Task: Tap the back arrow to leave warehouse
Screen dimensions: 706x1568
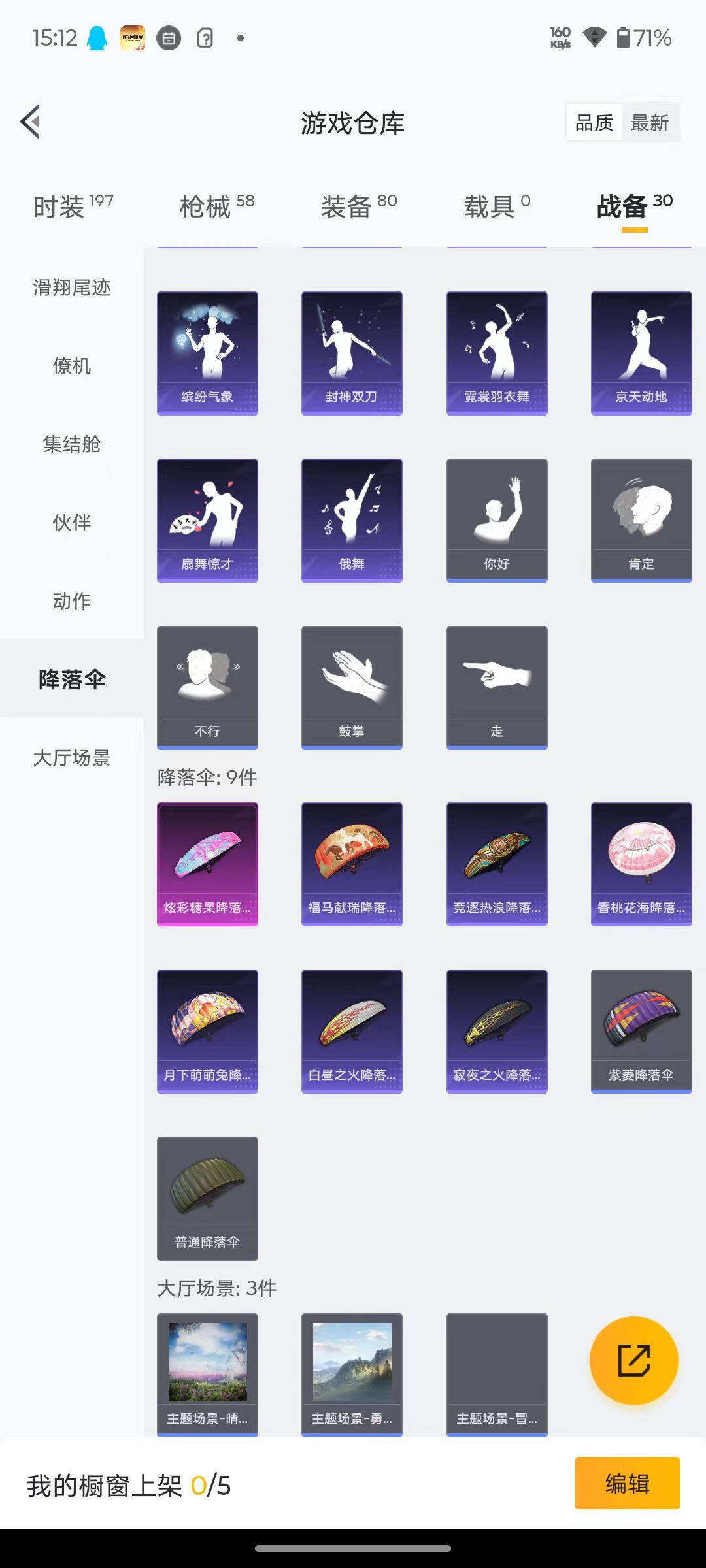Action: point(31,122)
